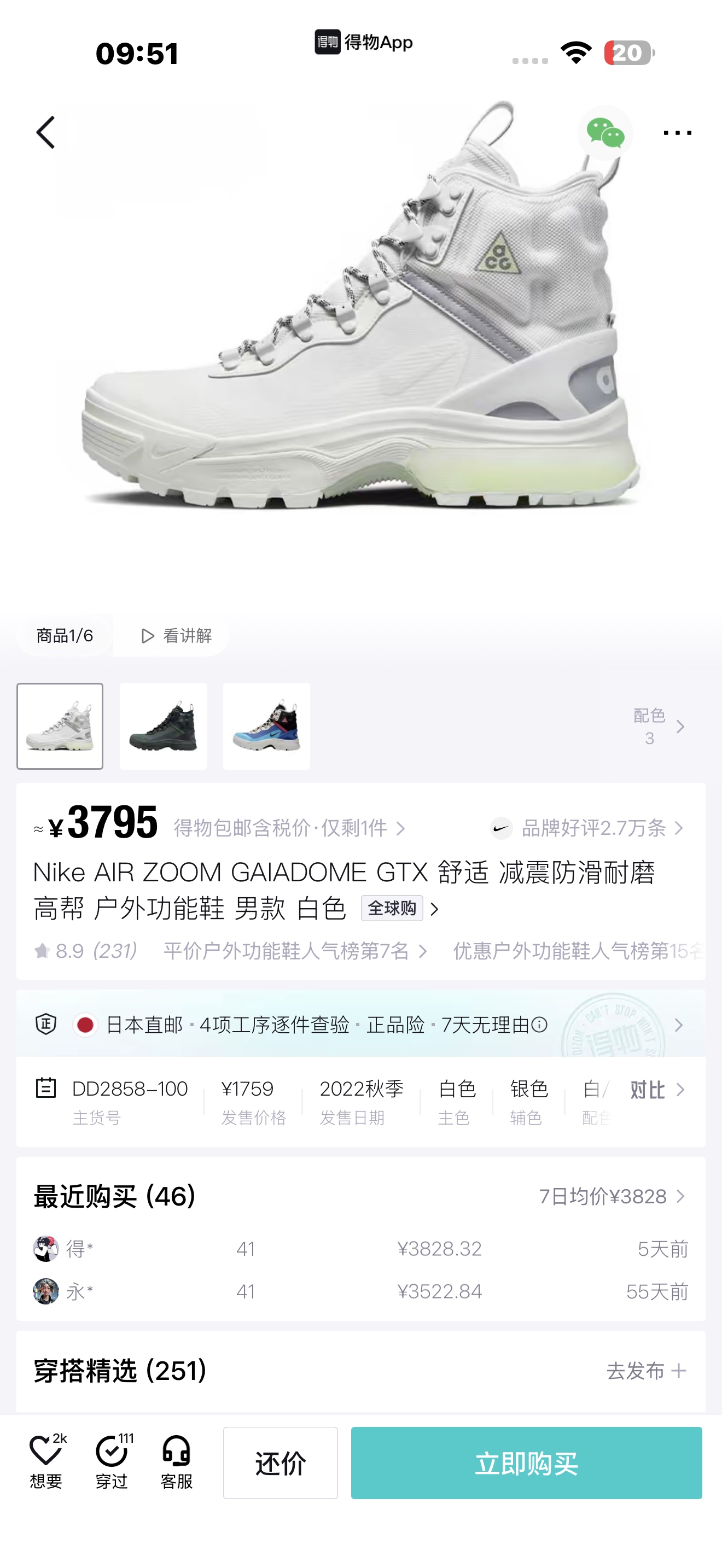This screenshot has height=1568, width=722.
Task: Tap 去发布 to post an outfit
Action: coord(645,1371)
